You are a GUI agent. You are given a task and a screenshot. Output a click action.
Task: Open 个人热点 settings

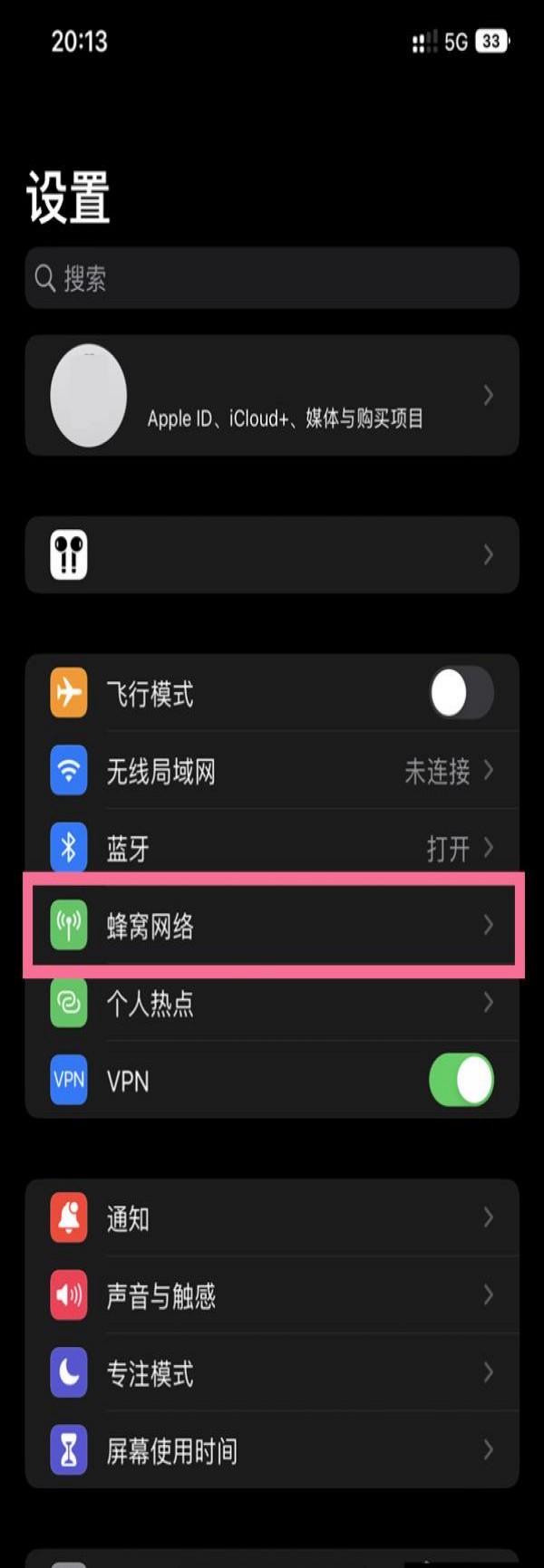(x=272, y=1003)
